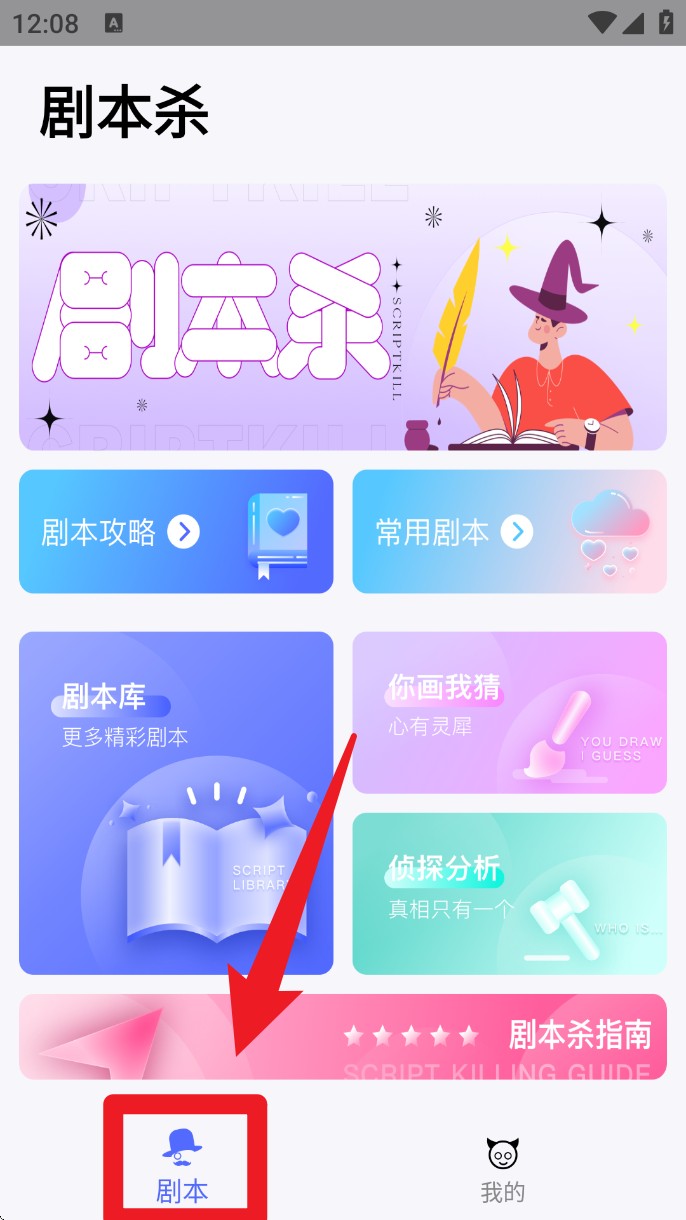Select the 剧本 bottom tab
Screen dimensions: 686x1220
point(182,1165)
